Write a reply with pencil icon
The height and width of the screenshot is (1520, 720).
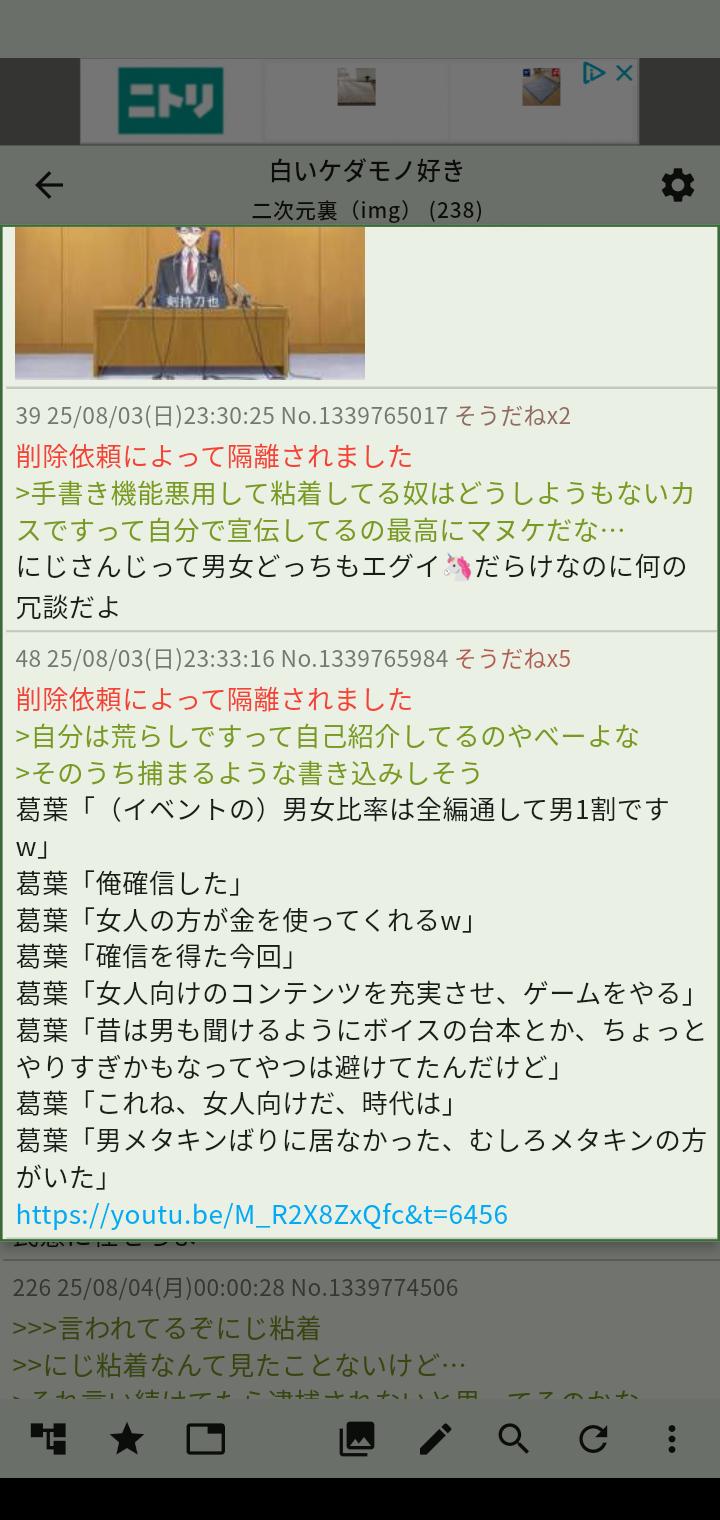[x=435, y=1439]
